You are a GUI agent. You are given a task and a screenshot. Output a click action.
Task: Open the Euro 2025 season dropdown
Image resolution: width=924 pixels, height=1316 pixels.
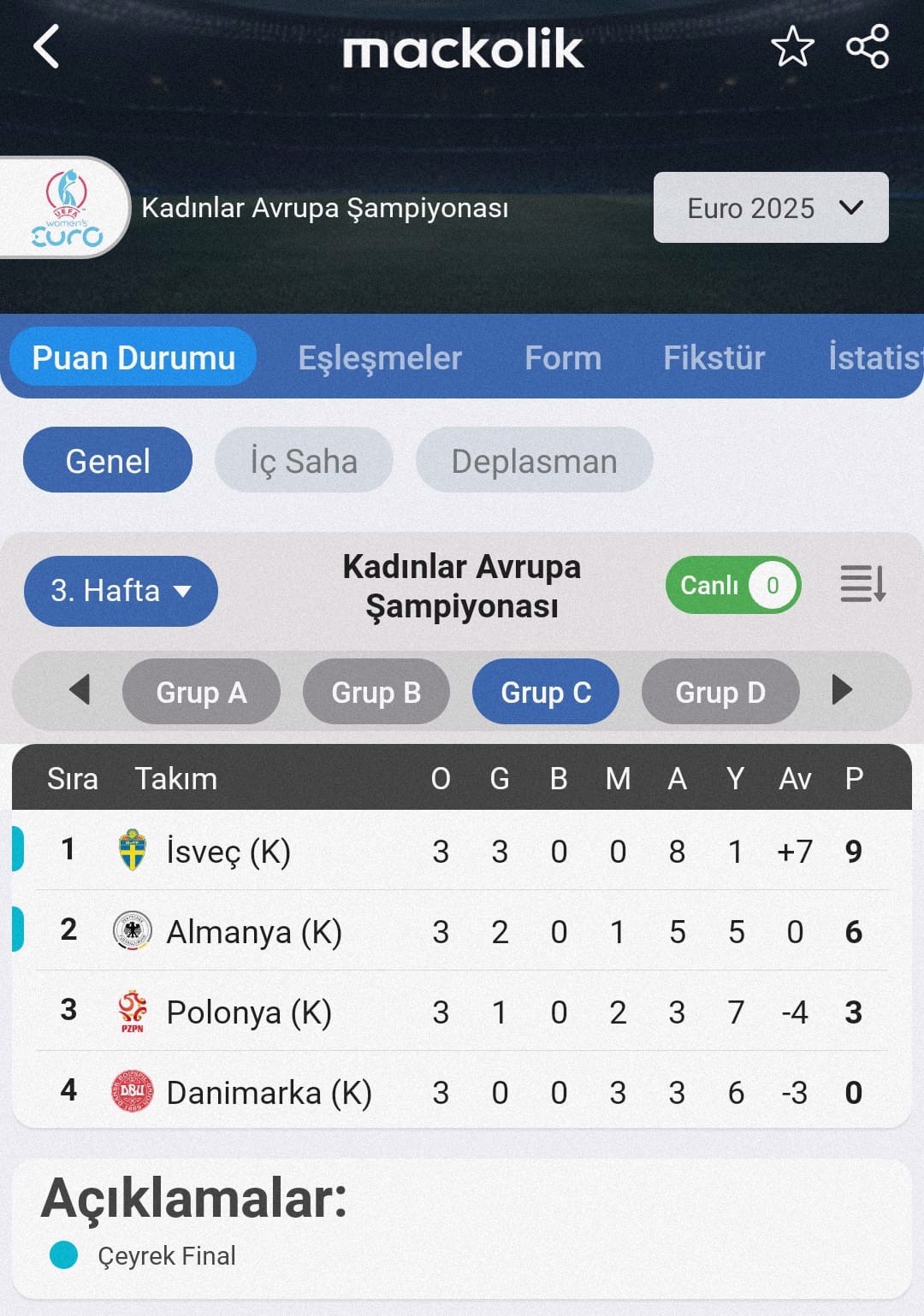(x=770, y=208)
